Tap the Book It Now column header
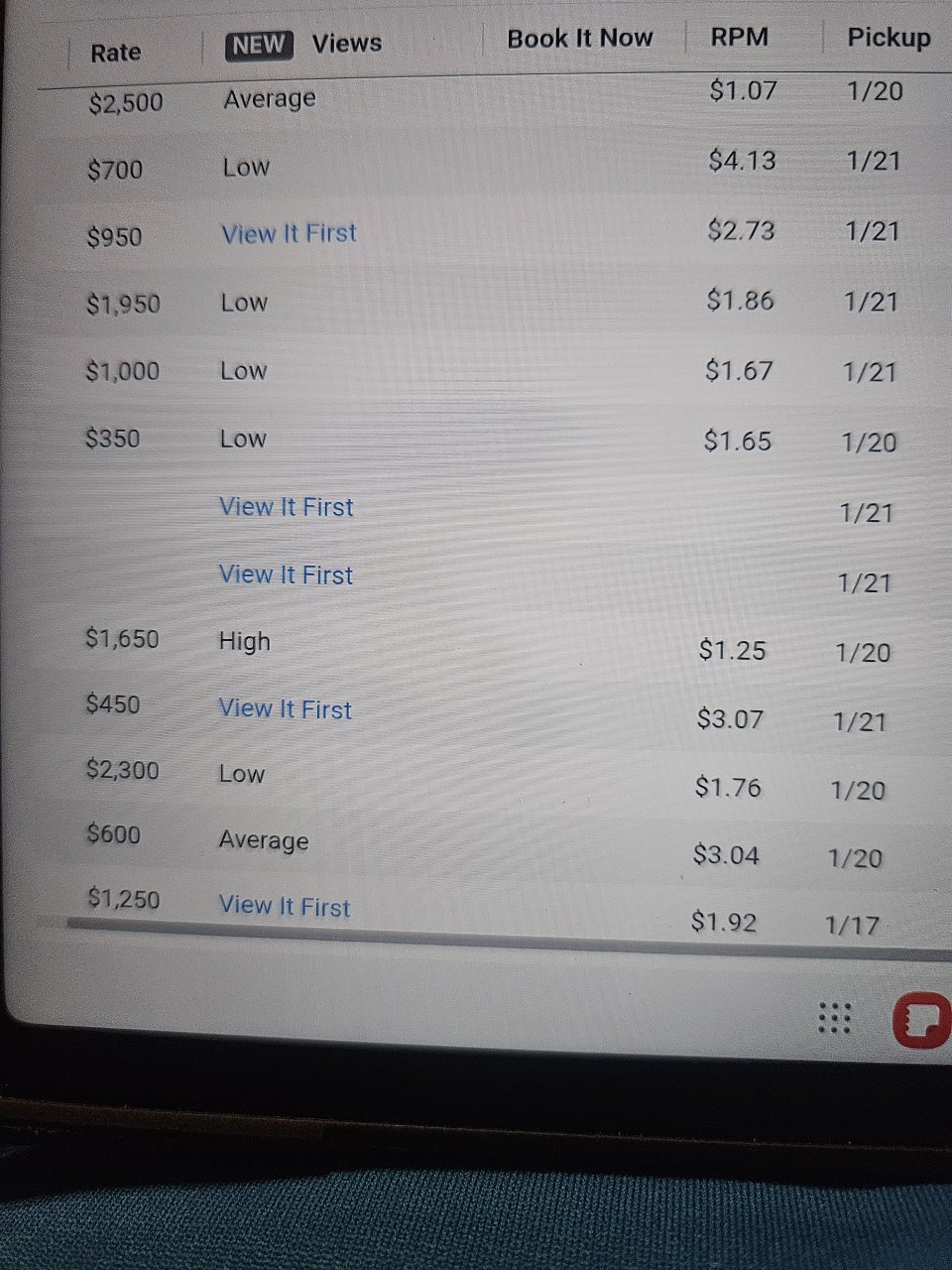This screenshot has width=952, height=1270. coord(579,39)
